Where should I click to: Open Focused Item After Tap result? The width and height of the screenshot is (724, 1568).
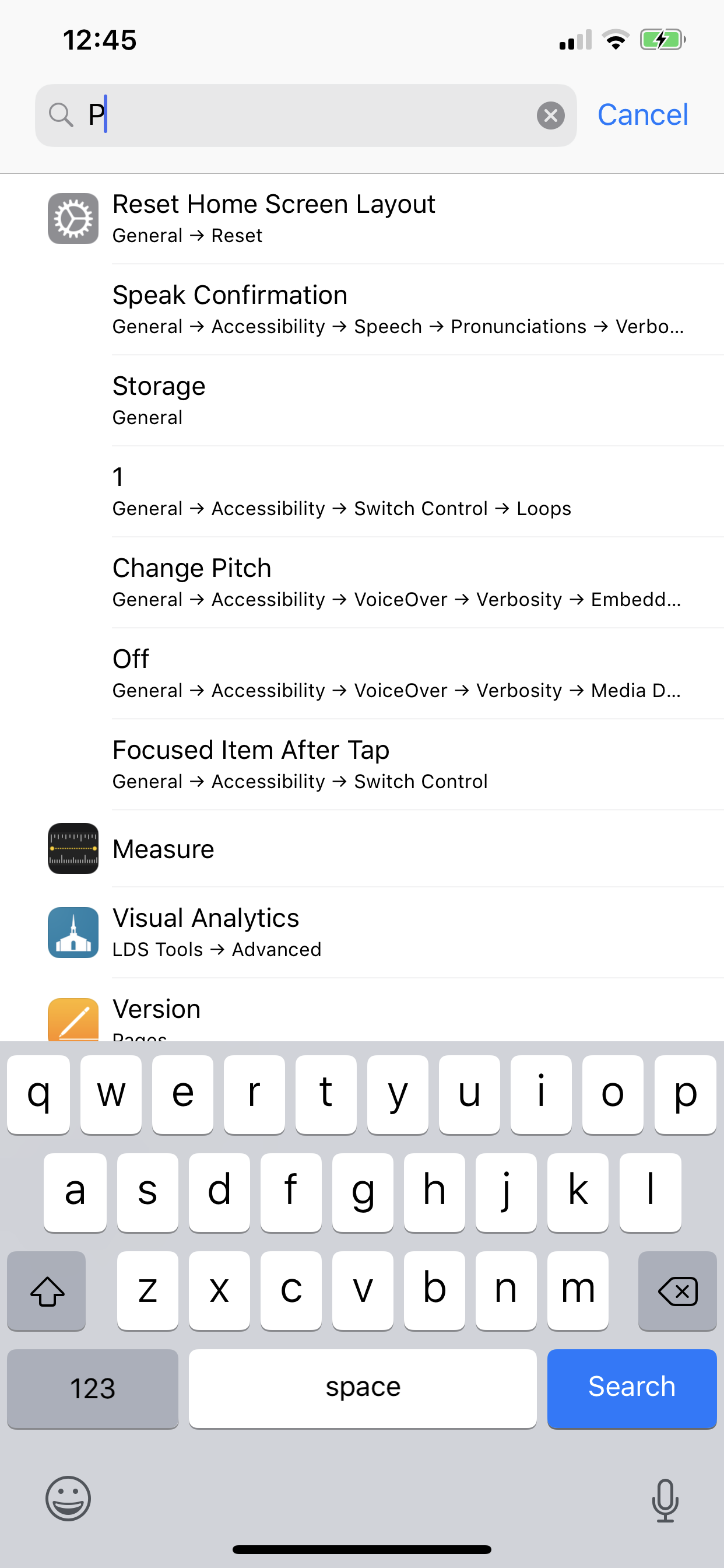click(362, 765)
